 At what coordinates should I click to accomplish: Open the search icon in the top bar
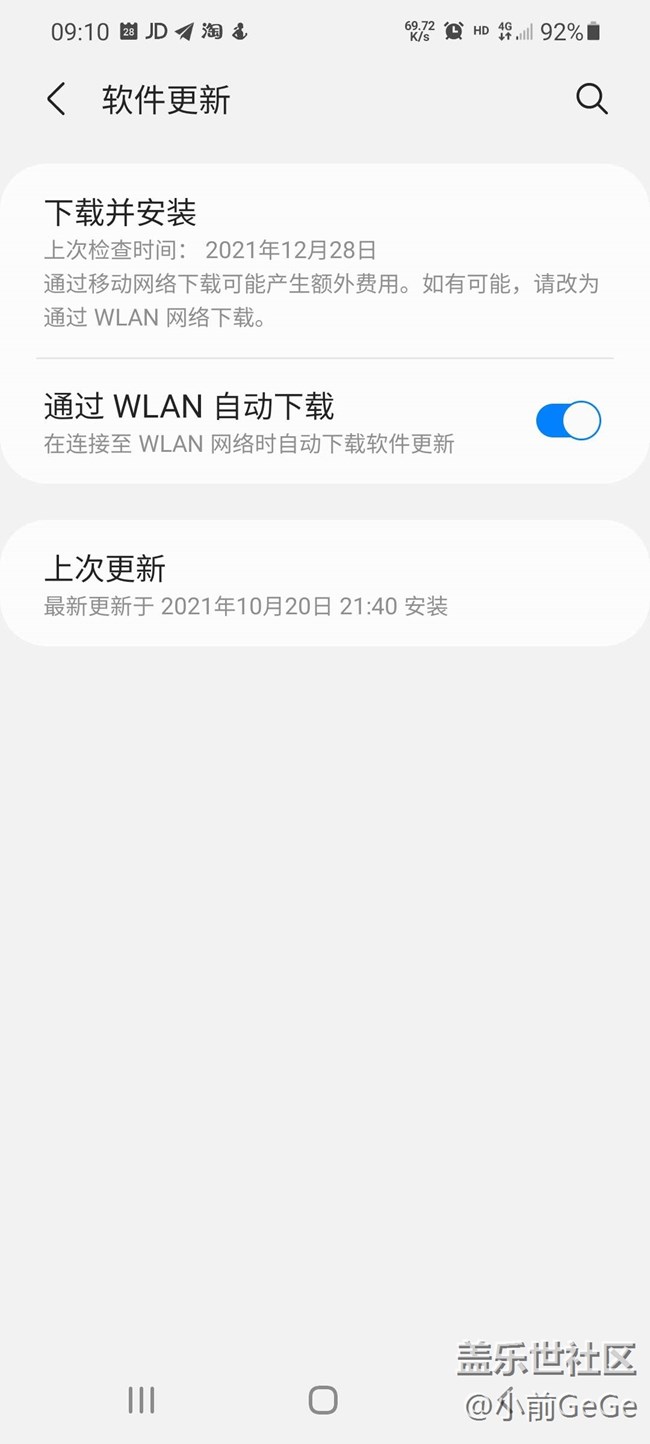591,99
